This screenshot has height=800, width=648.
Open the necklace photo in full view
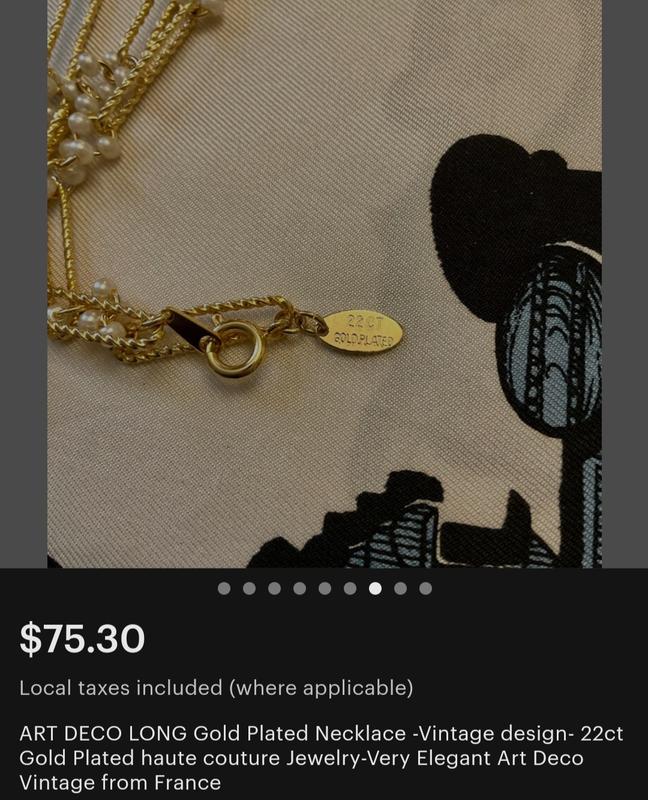(x=324, y=283)
